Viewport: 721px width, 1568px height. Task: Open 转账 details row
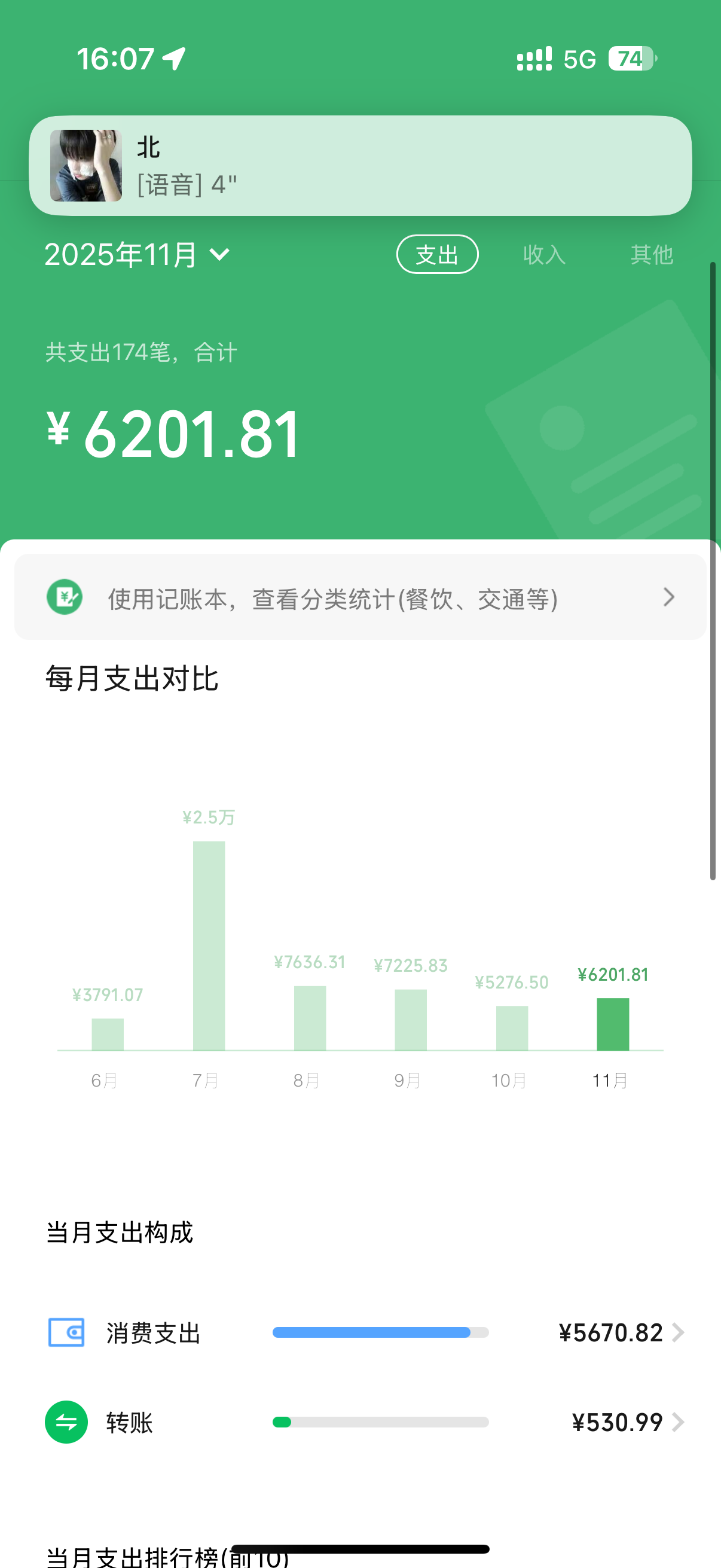click(x=365, y=1422)
